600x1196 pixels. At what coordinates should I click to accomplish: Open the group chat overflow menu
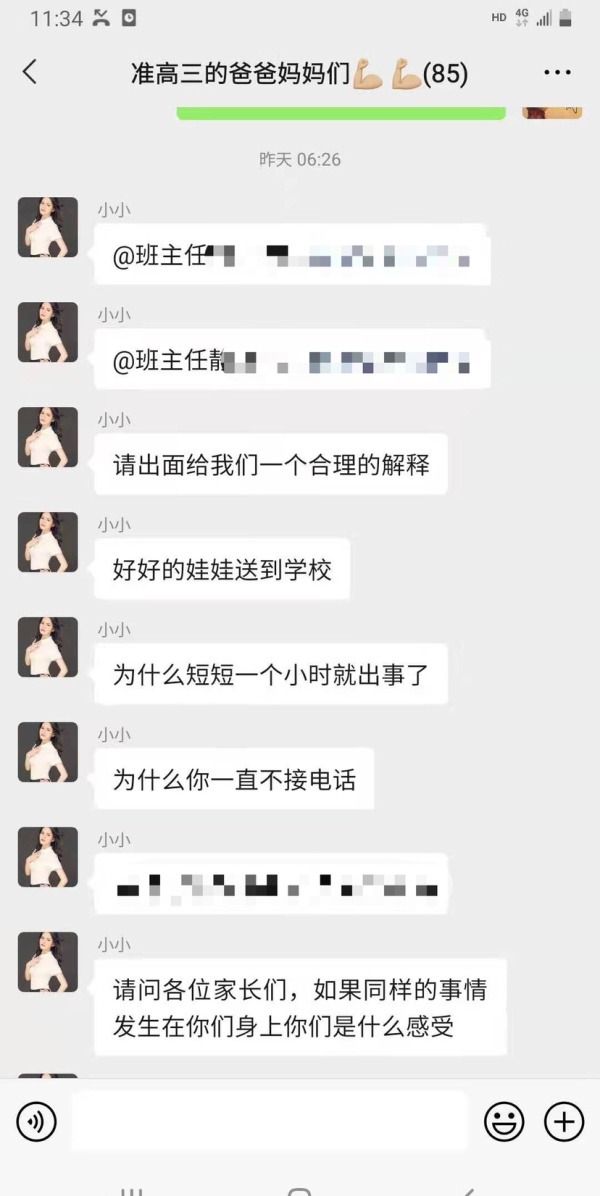(x=557, y=73)
